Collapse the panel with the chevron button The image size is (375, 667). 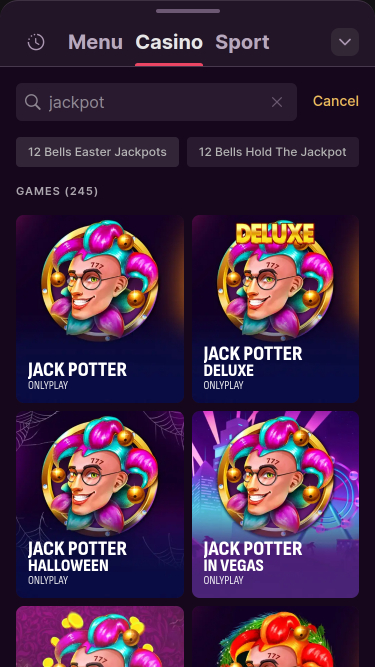pyautogui.click(x=345, y=42)
